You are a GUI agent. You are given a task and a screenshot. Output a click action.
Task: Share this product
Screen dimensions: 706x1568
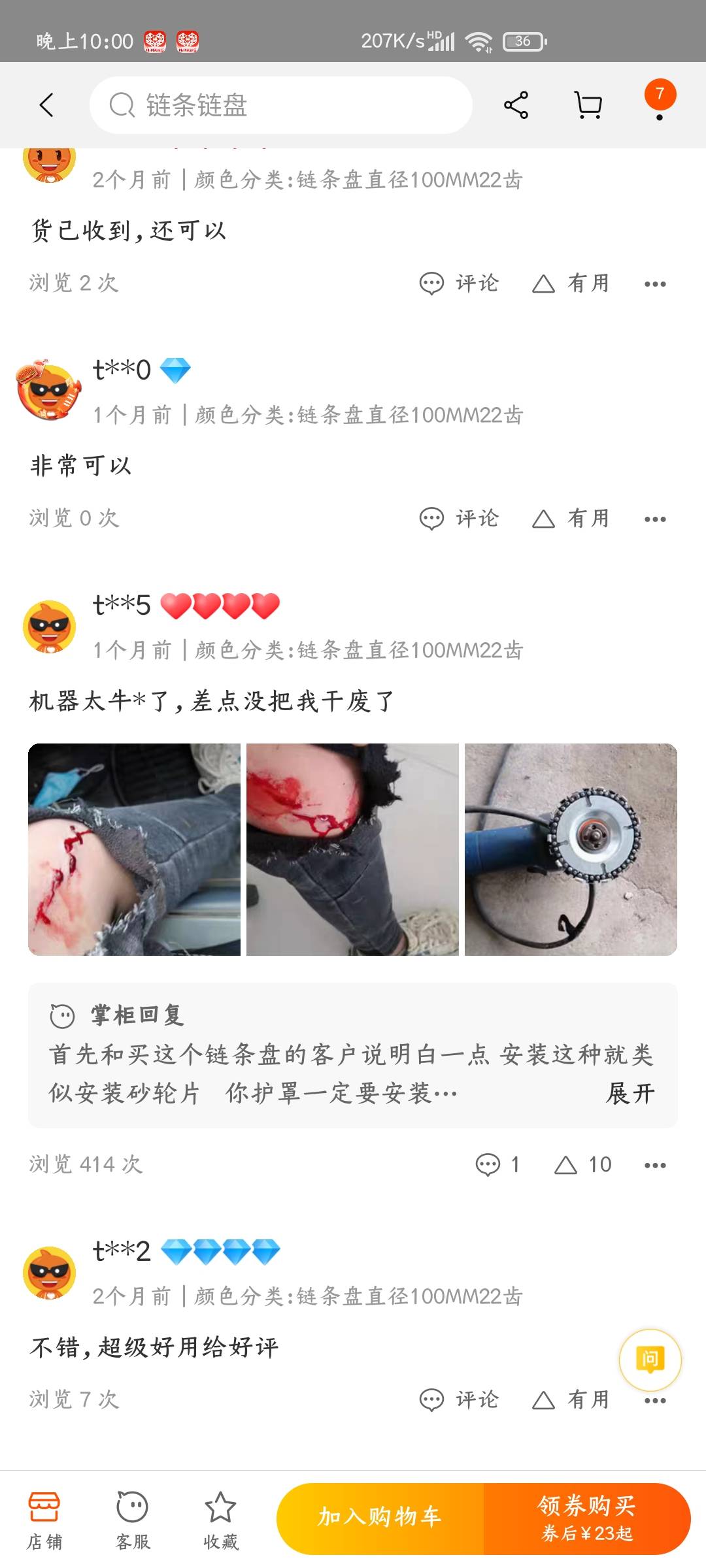pyautogui.click(x=516, y=105)
